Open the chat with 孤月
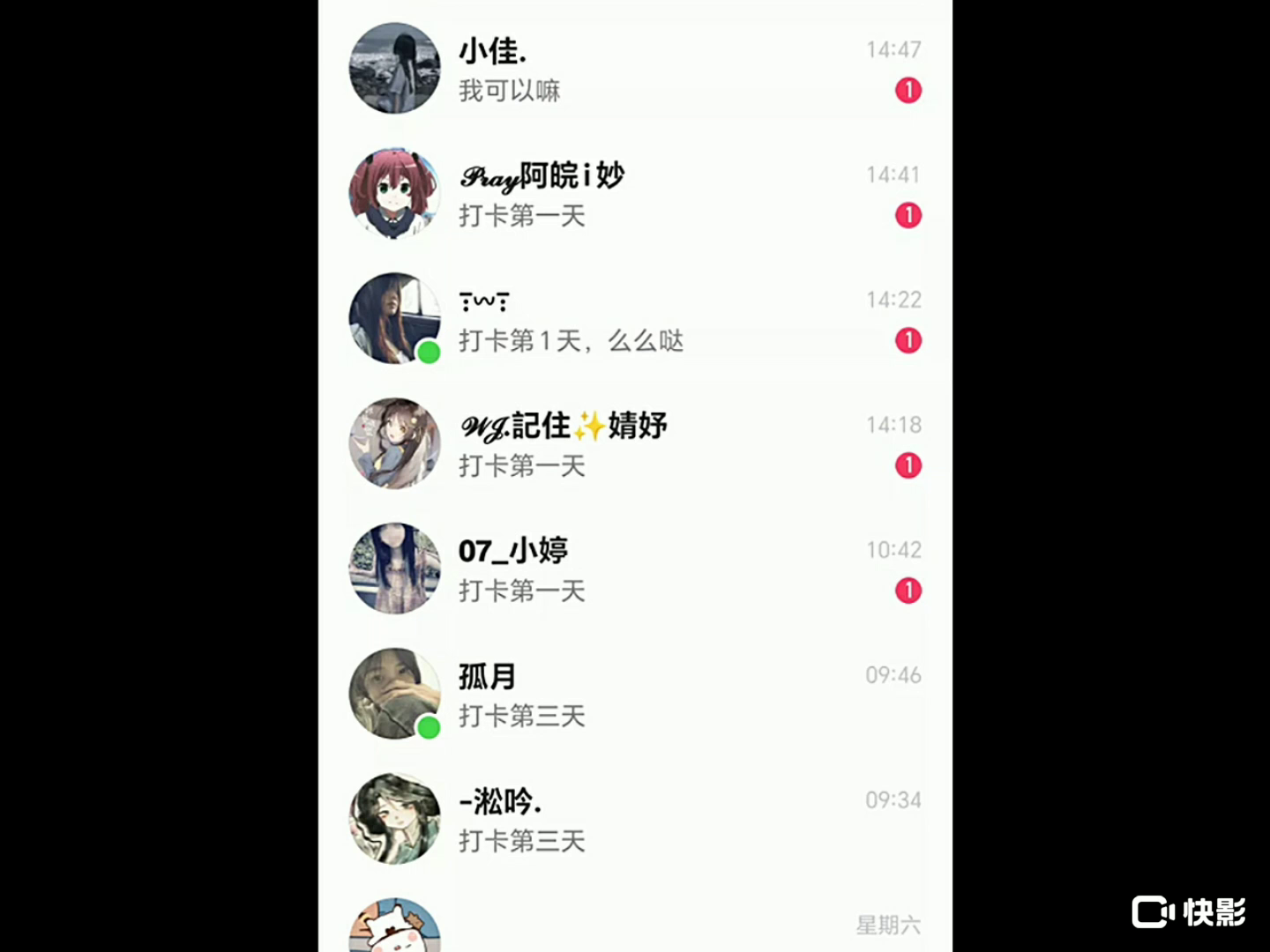Screen dimensions: 1270x952 coord(635,695)
